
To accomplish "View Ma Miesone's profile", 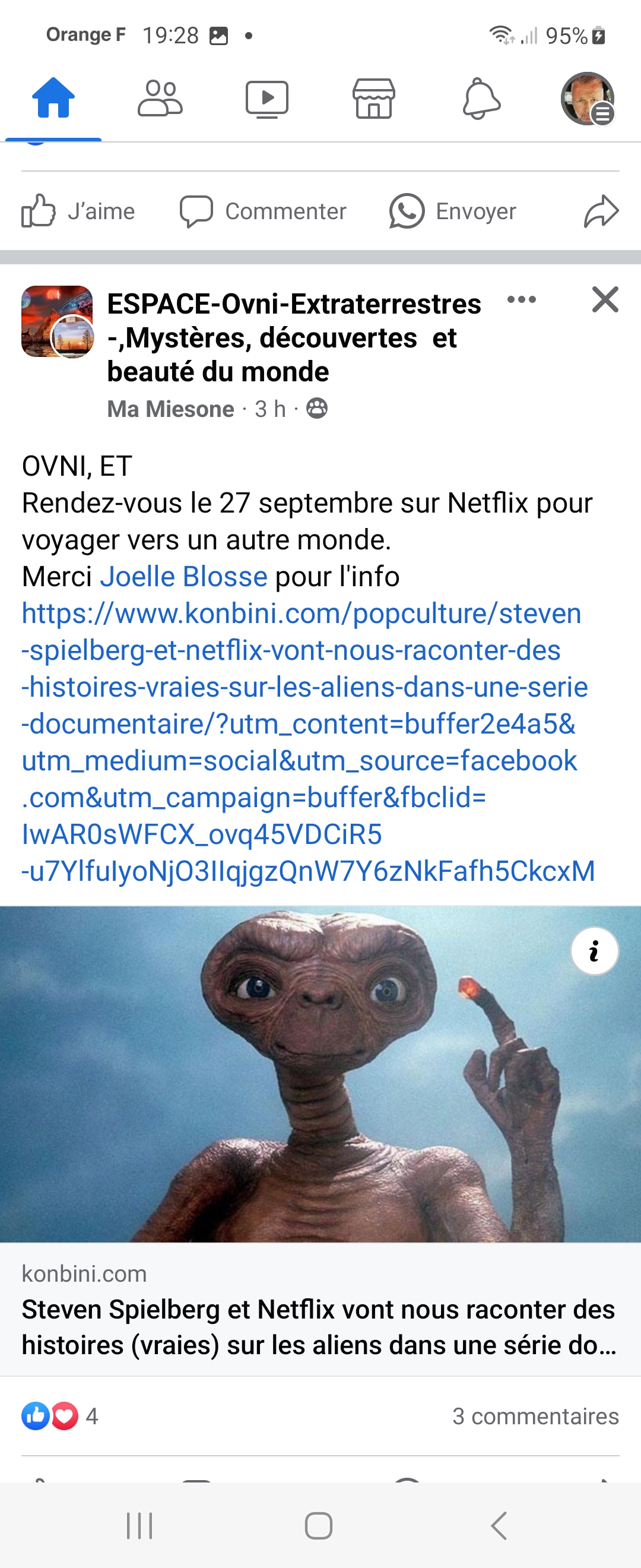I will tap(170, 409).
